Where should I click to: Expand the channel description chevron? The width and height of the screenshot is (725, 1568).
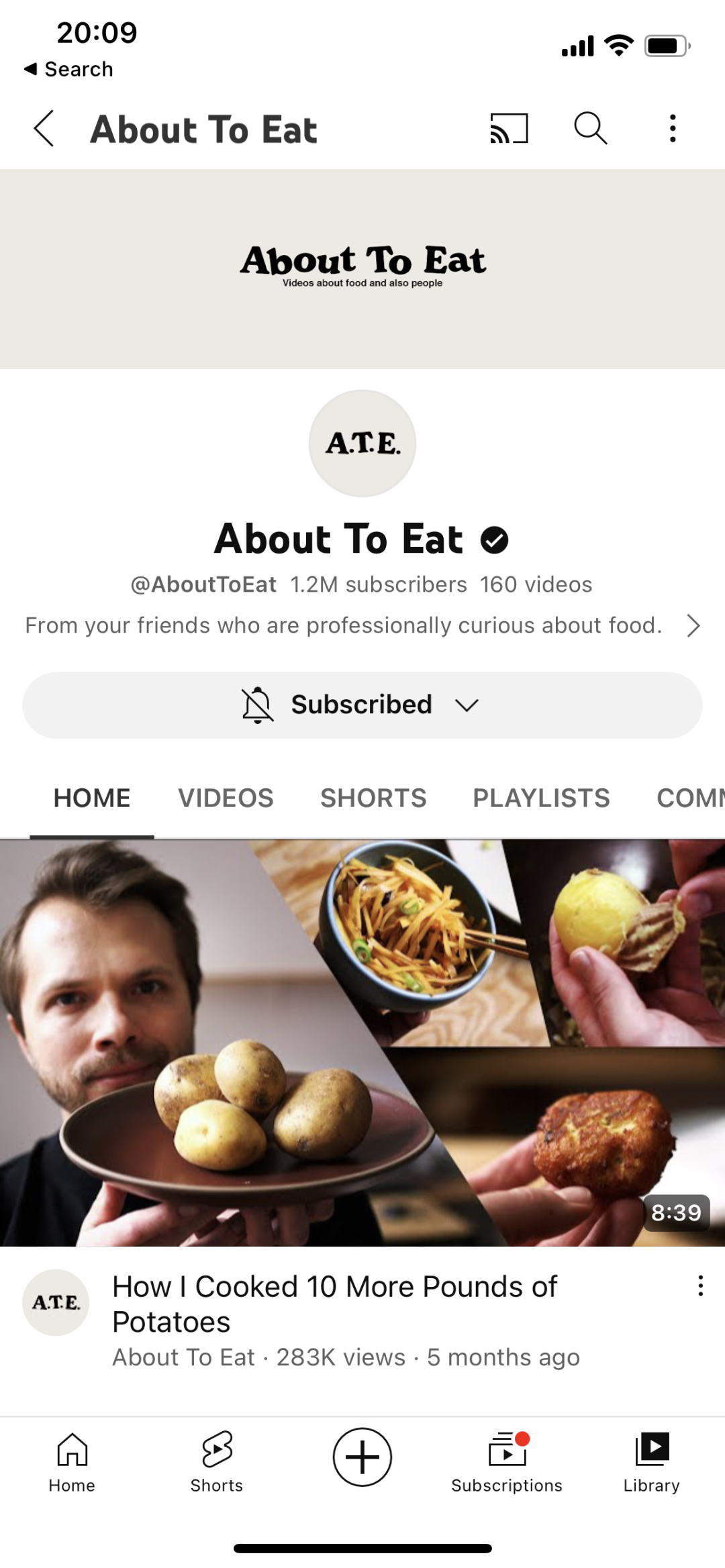click(x=693, y=625)
